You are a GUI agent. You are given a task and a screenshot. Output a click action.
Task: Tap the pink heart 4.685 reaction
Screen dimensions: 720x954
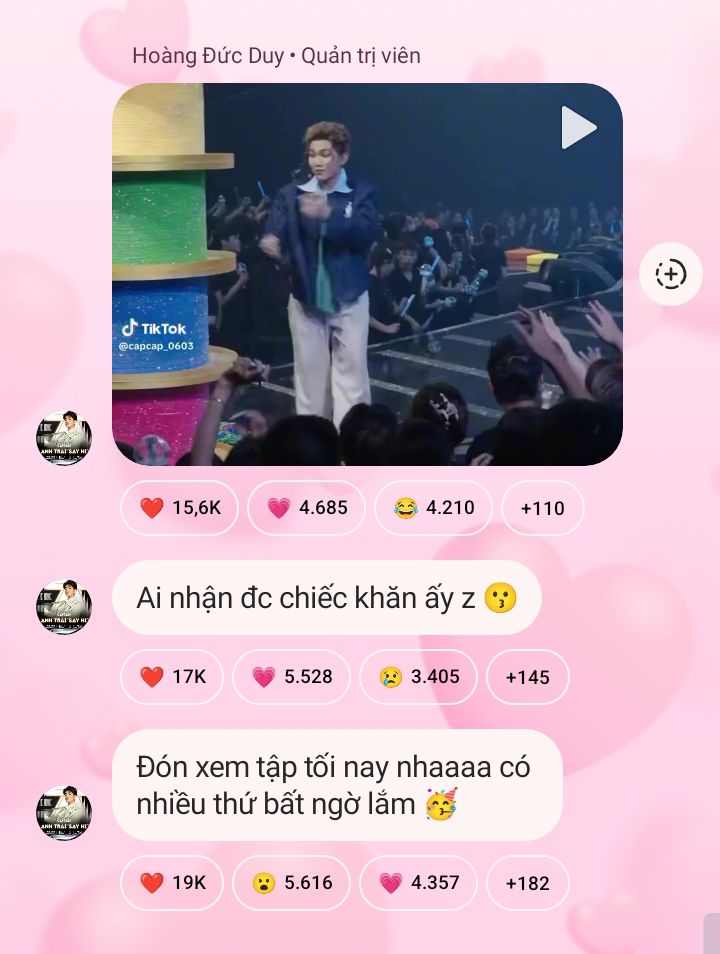coord(306,508)
